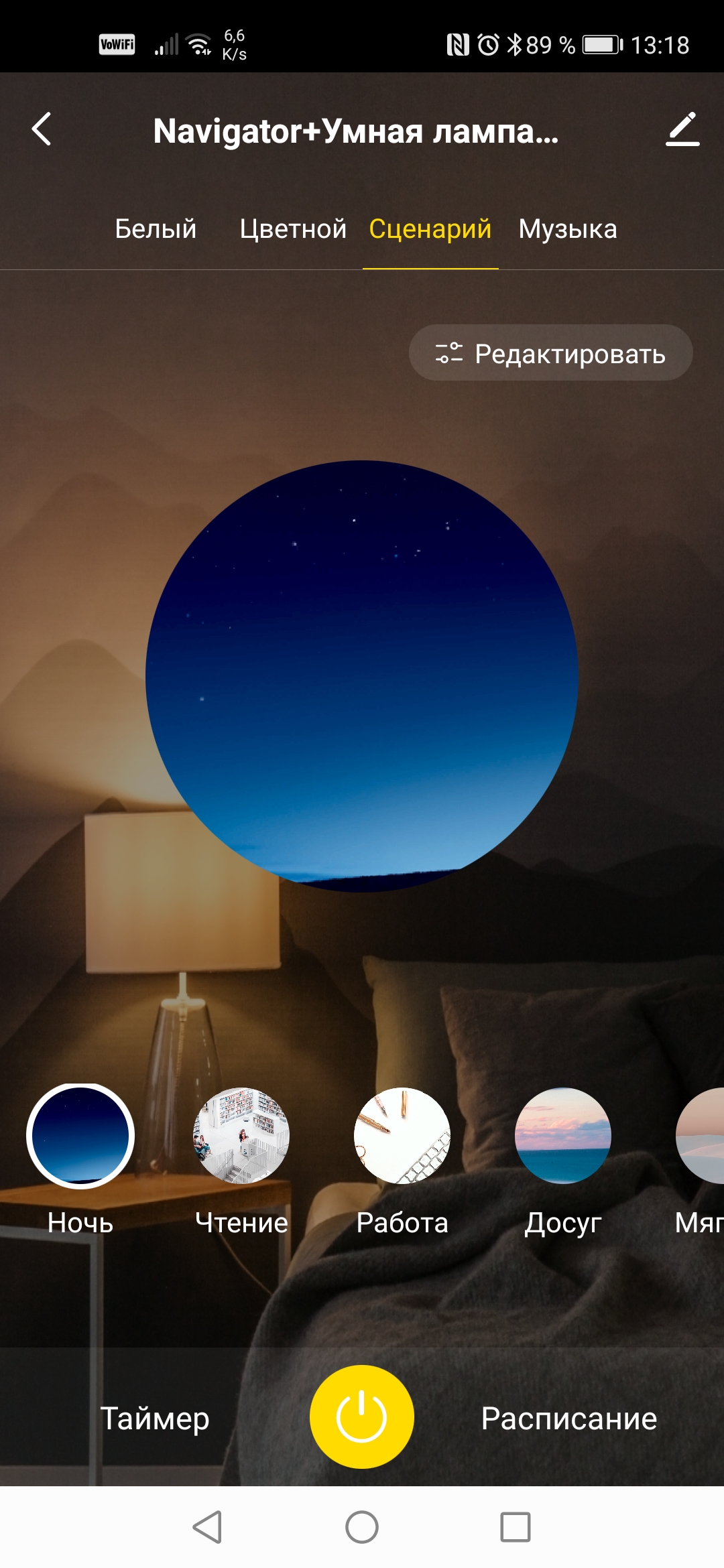Show recent apps with square button
Viewport: 724px width, 1568px height.
(x=515, y=1527)
